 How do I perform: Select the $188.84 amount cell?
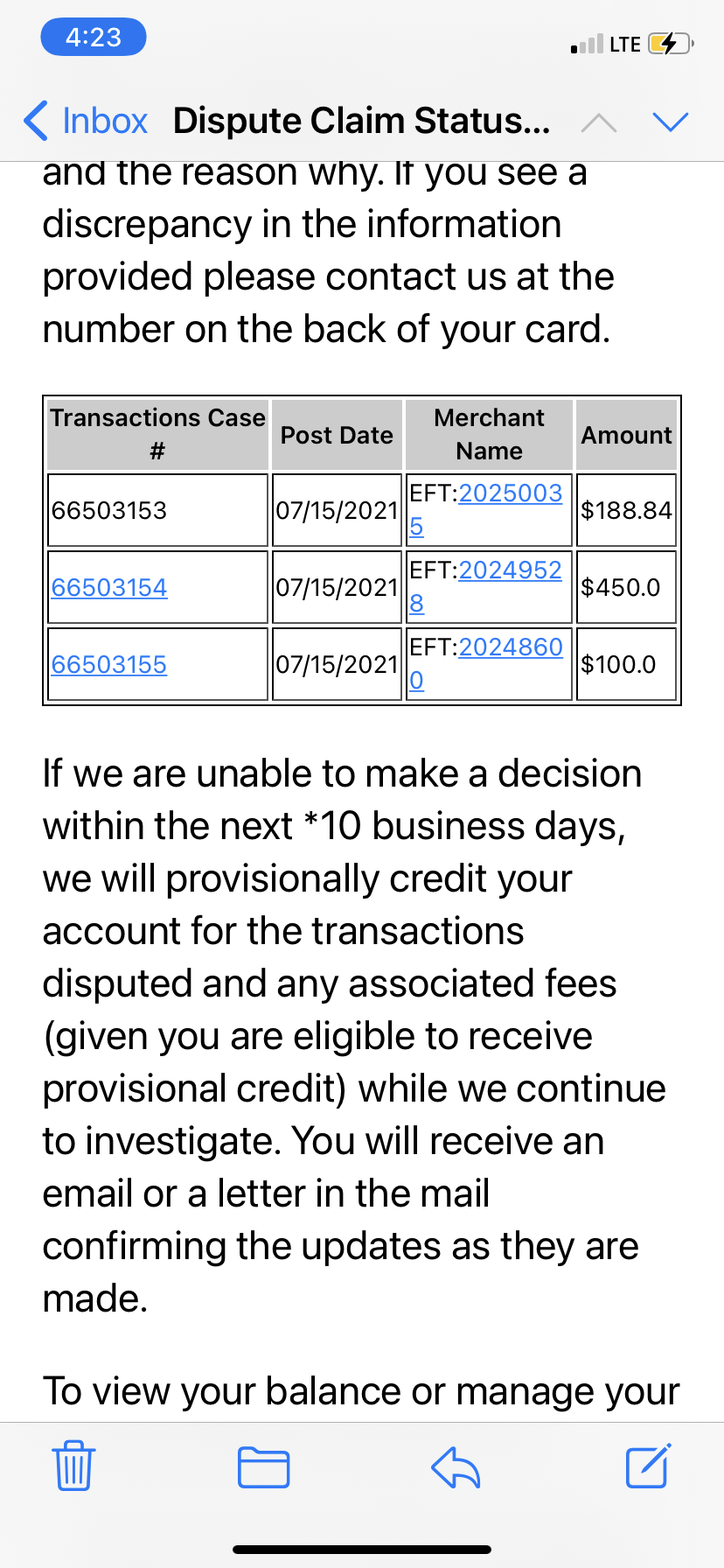point(626,509)
